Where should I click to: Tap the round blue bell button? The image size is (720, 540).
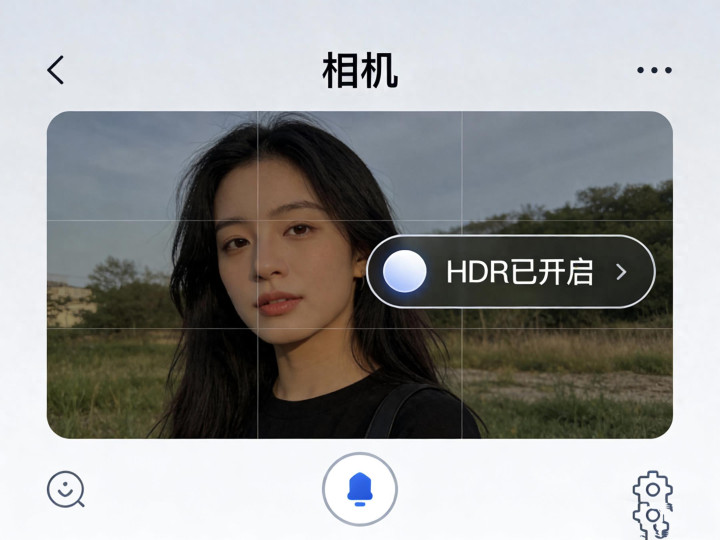[360, 489]
